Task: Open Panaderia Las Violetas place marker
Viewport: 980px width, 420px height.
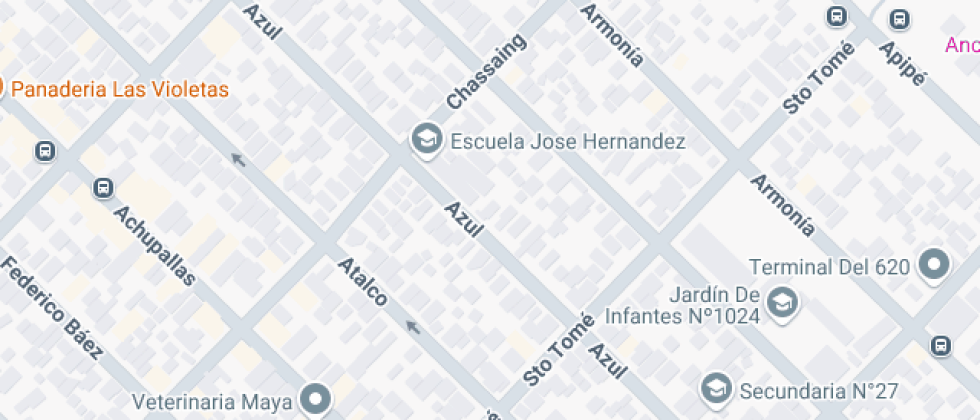Action: (x=3, y=87)
